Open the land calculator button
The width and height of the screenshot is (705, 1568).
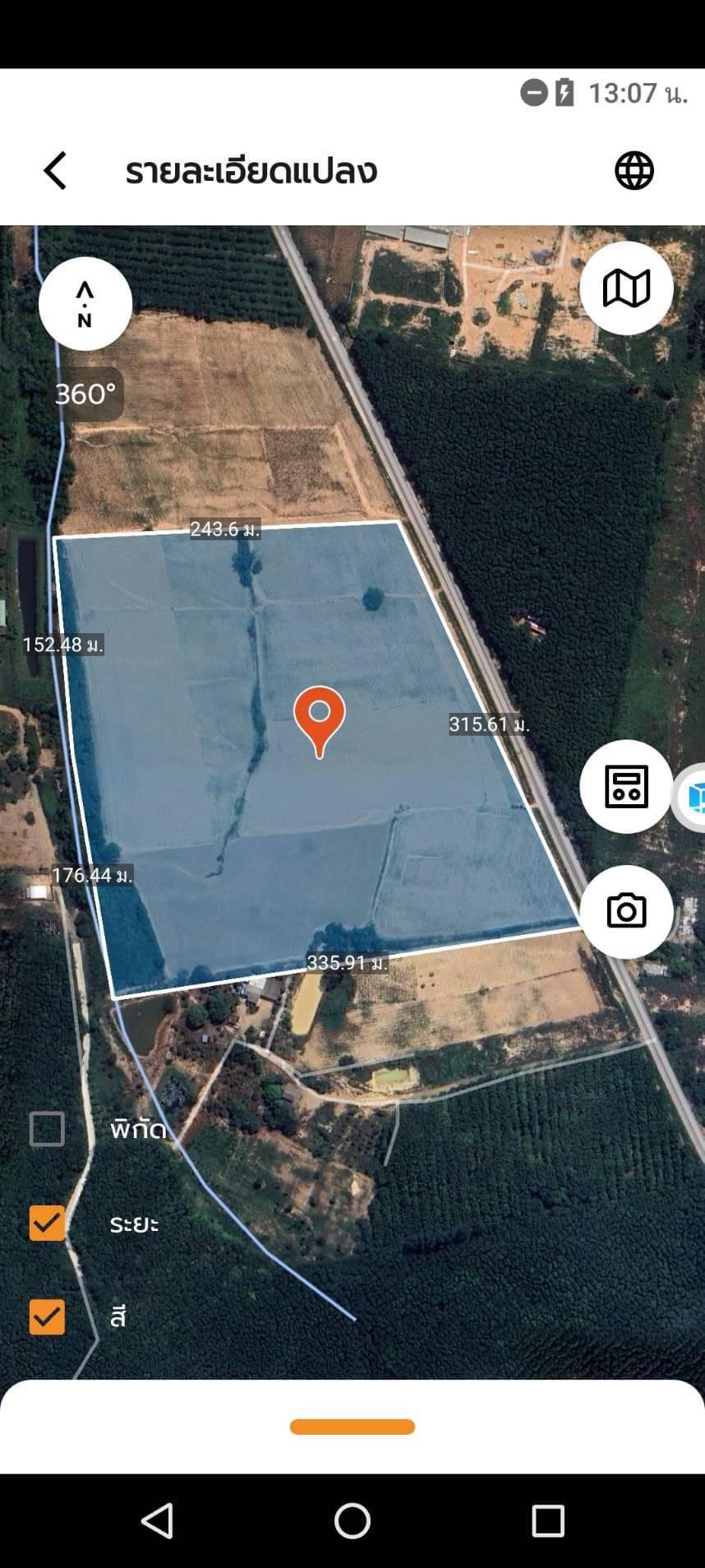click(x=626, y=786)
